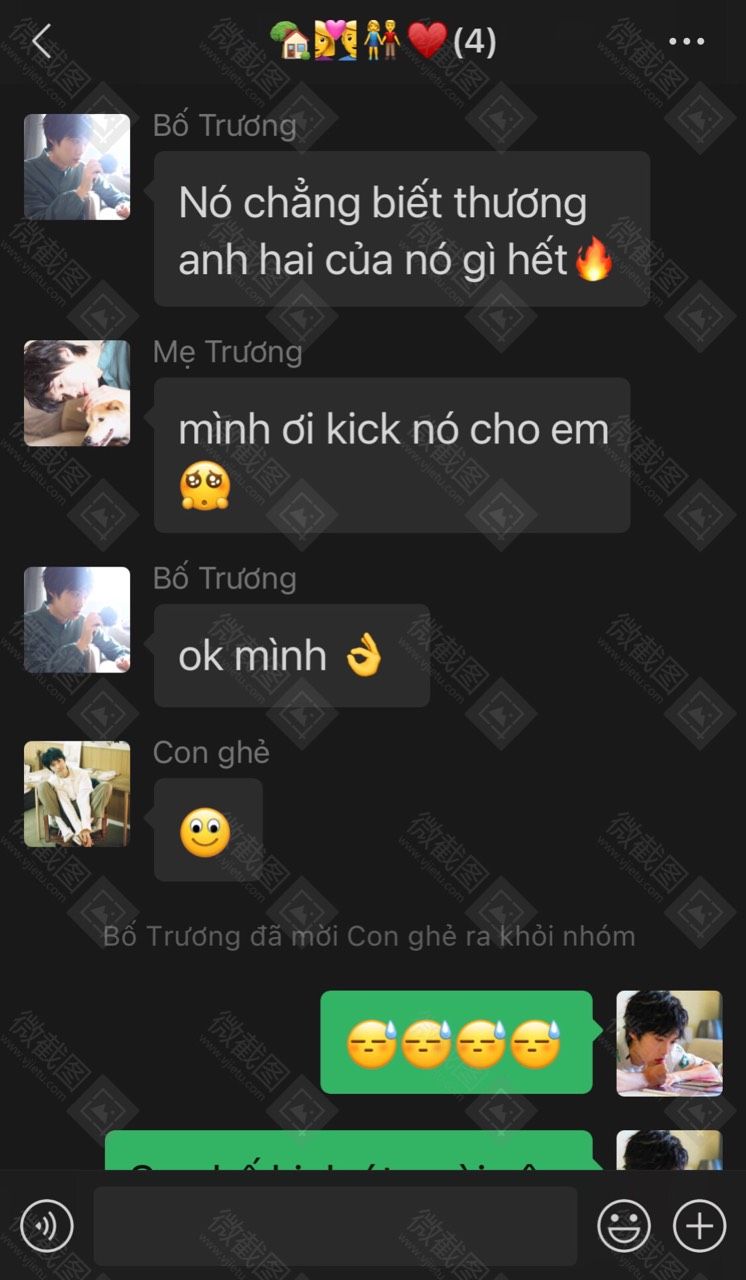View Bố Trương's avatar beside 'ok mình'
The width and height of the screenshot is (746, 1280).
(x=77, y=620)
